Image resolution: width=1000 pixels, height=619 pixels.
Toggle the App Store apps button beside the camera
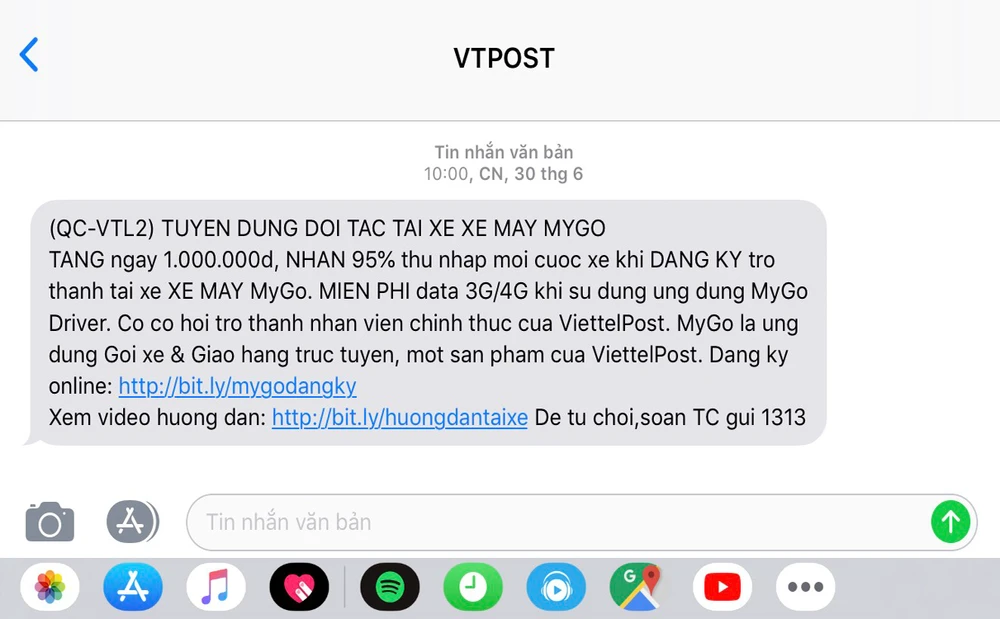point(132,521)
